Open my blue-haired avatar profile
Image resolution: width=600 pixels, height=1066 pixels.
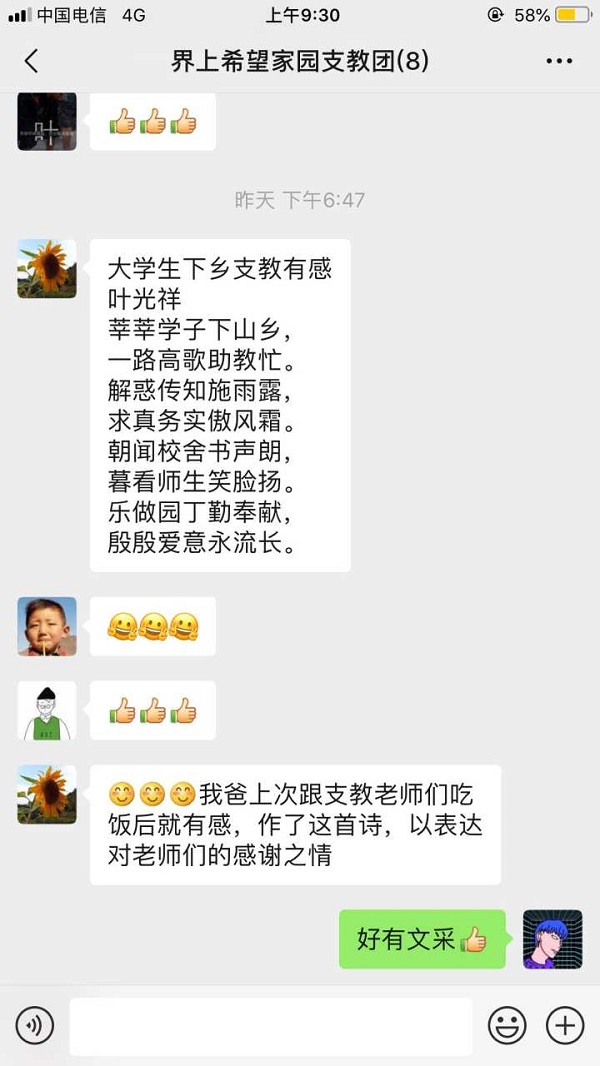tap(552, 939)
